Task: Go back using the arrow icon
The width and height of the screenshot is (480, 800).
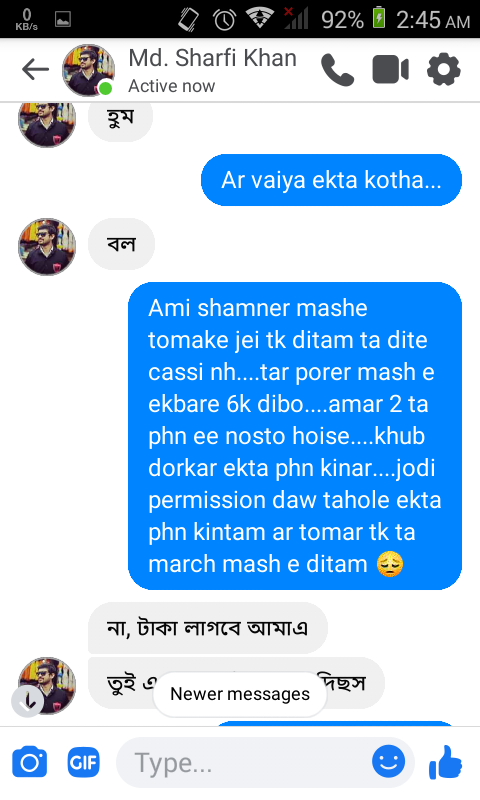Action: tap(35, 69)
